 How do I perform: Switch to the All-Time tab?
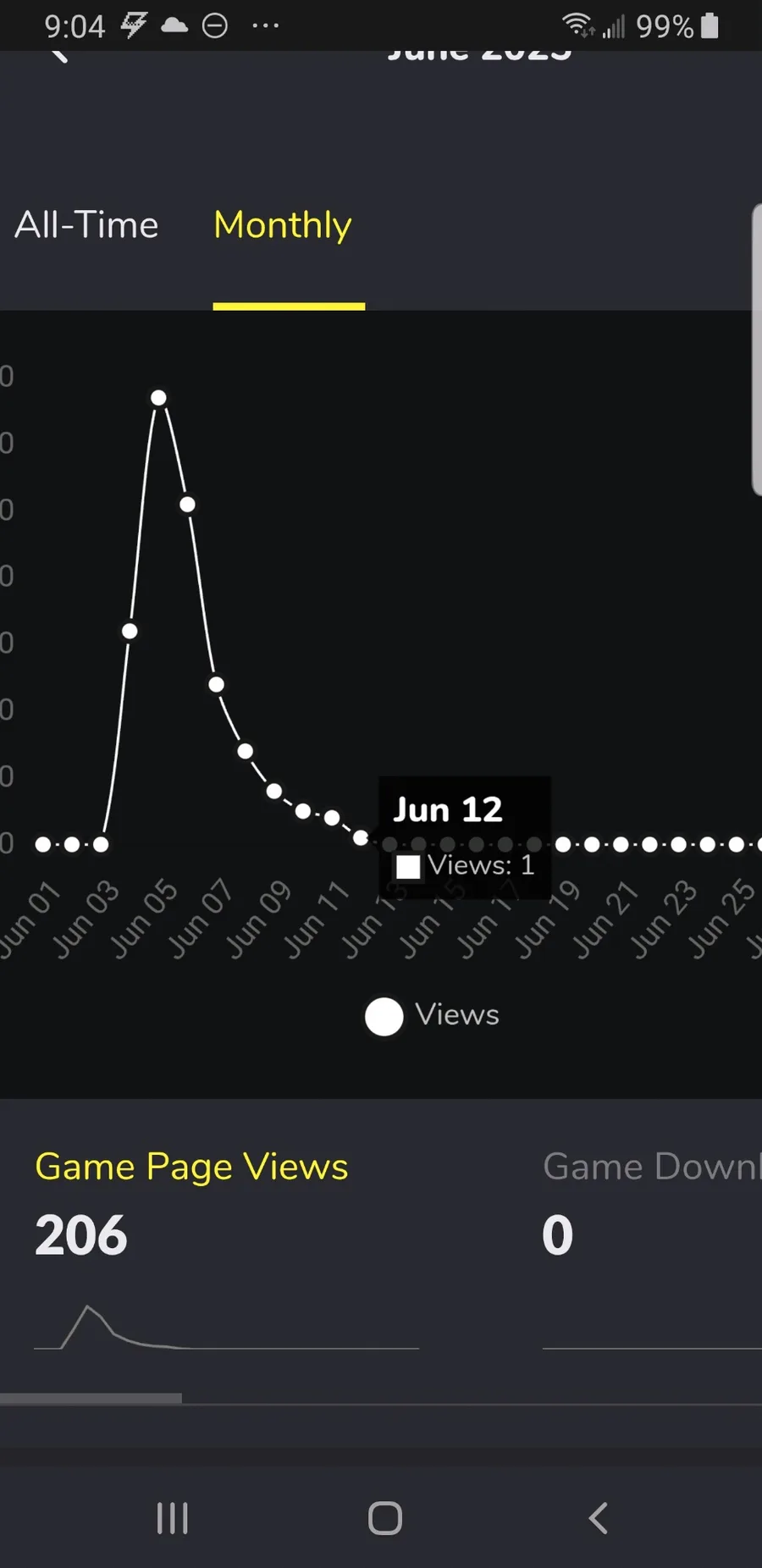pyautogui.click(x=86, y=225)
